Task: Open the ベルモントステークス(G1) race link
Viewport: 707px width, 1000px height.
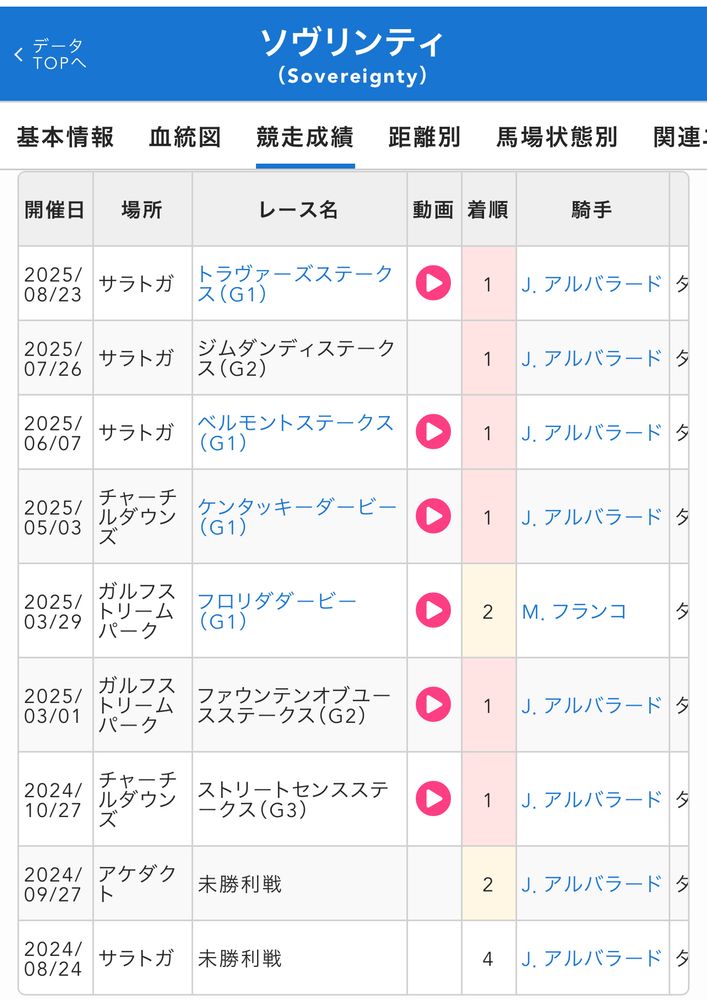Action: coord(295,432)
